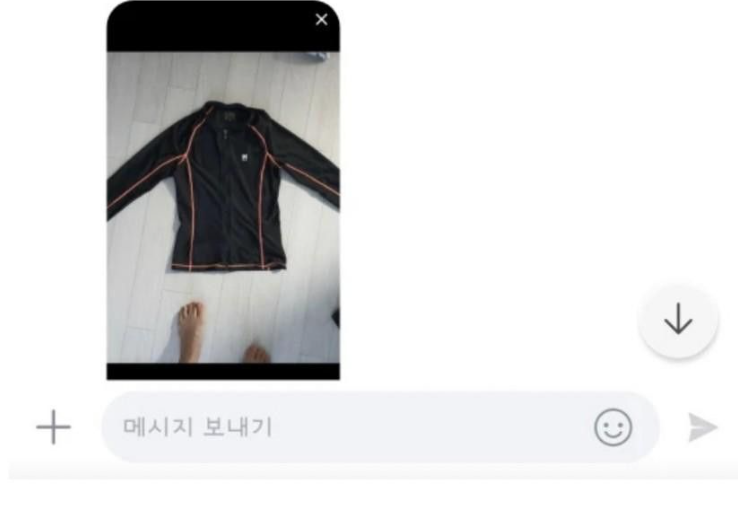Screen dimensions: 738x530
Task: Jump to the latest messages with the down arrow
Action: point(678,321)
